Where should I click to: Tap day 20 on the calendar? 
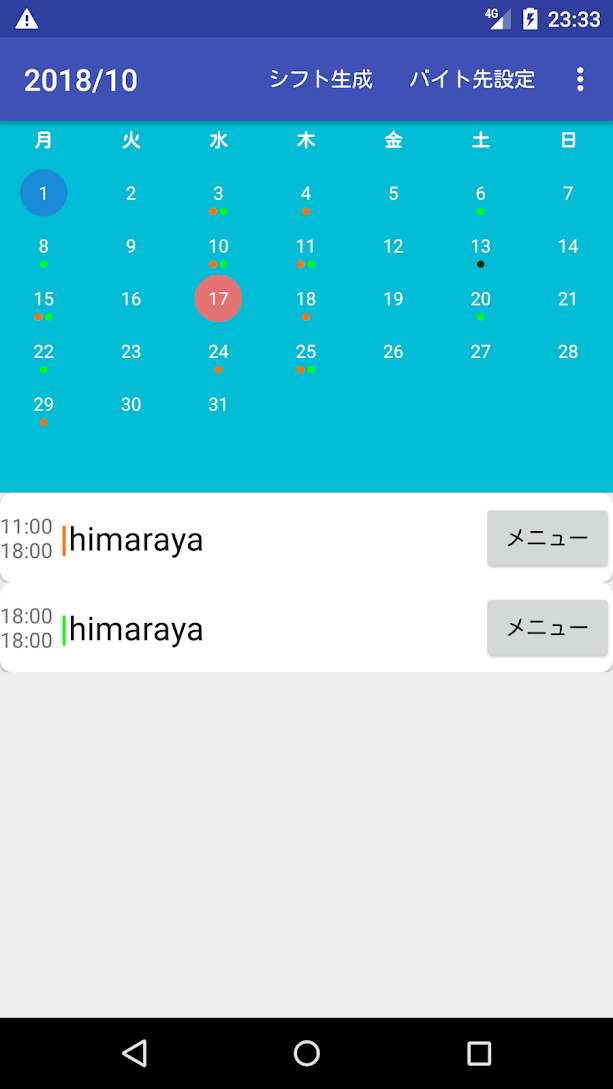(481, 299)
